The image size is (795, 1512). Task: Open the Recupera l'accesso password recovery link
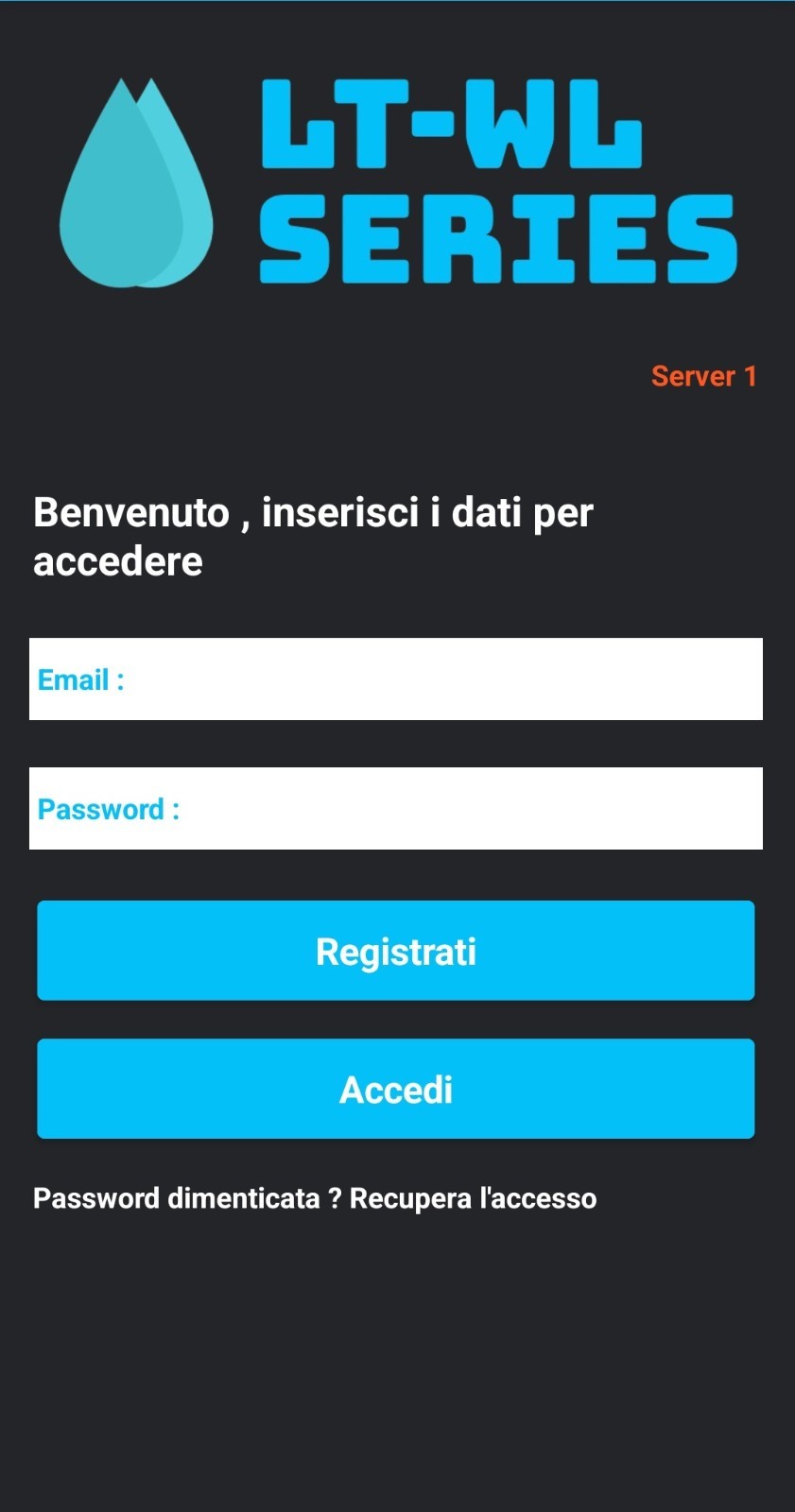coord(473,1198)
